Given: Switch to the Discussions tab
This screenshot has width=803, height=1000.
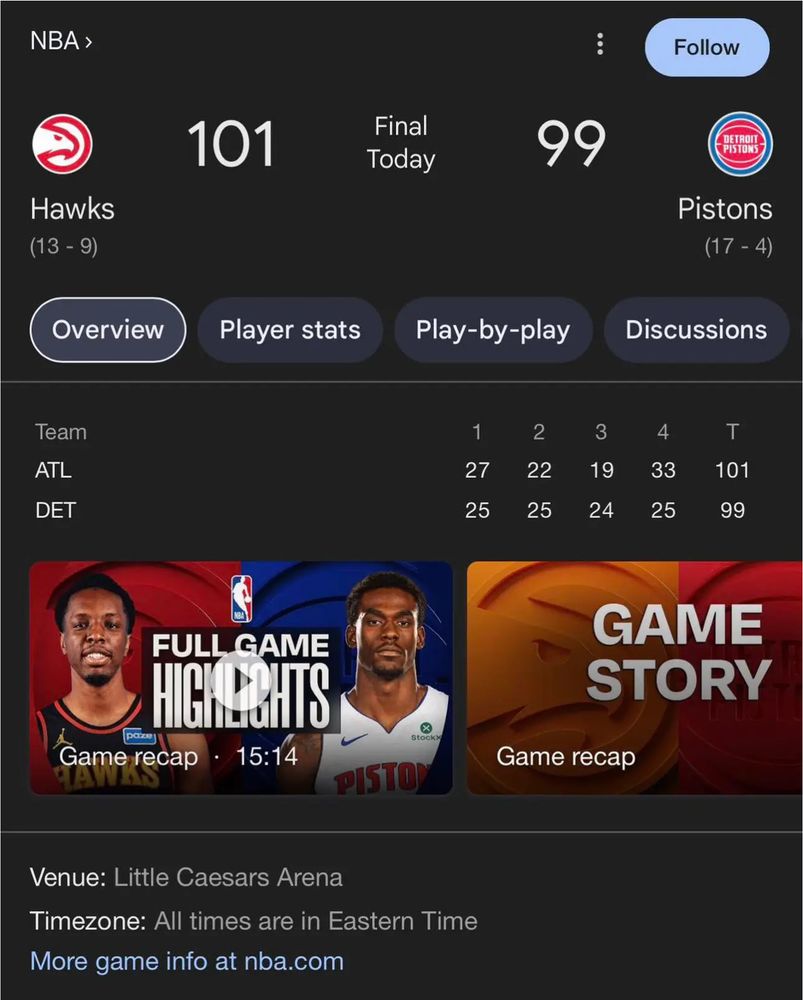Looking at the screenshot, I should click(x=696, y=330).
